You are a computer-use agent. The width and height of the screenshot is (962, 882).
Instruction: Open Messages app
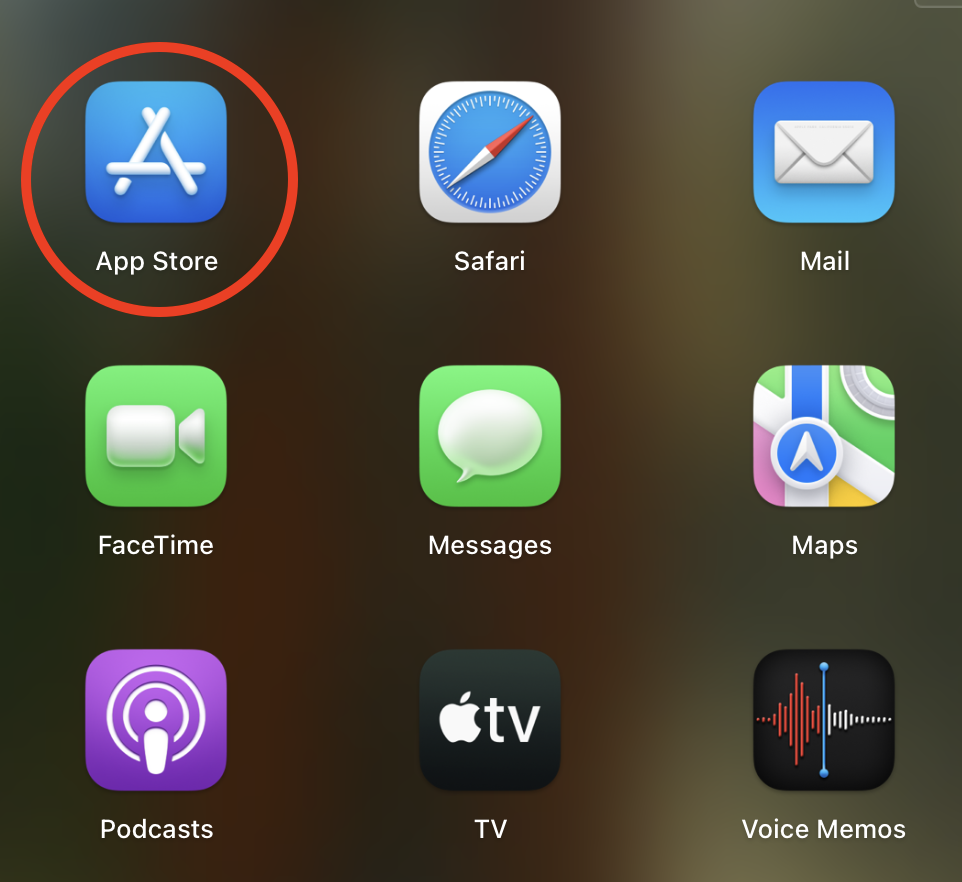pos(489,436)
